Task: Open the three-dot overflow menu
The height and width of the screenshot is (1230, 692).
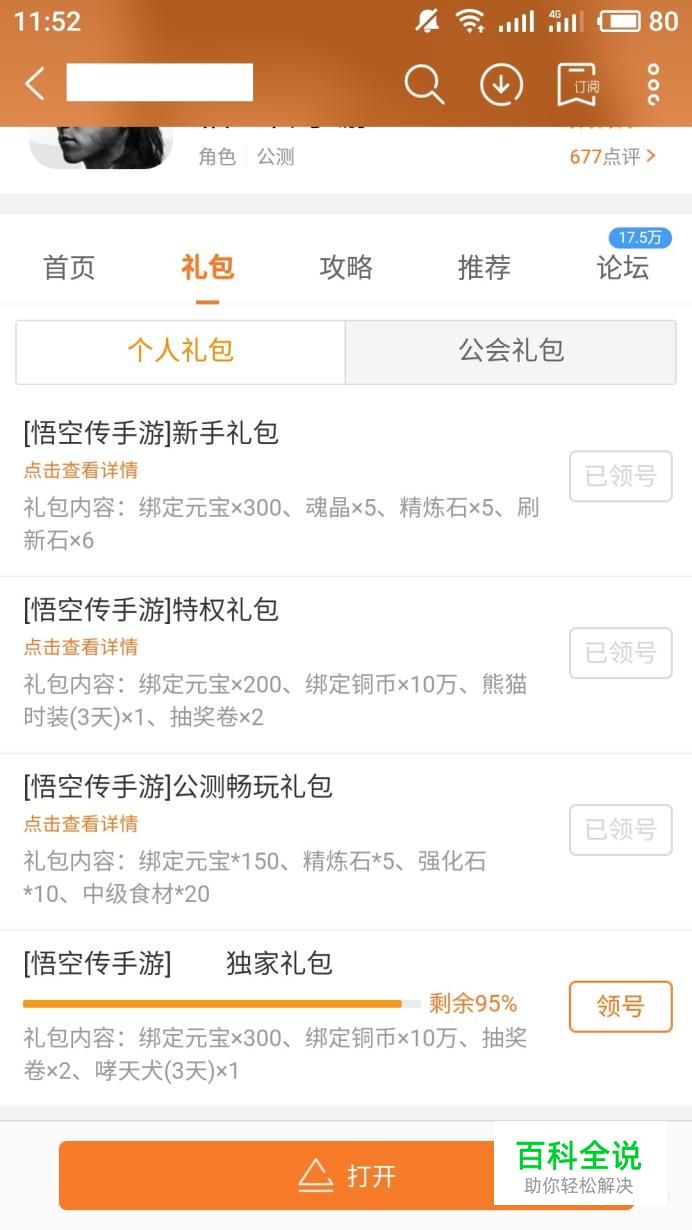Action: [x=653, y=84]
